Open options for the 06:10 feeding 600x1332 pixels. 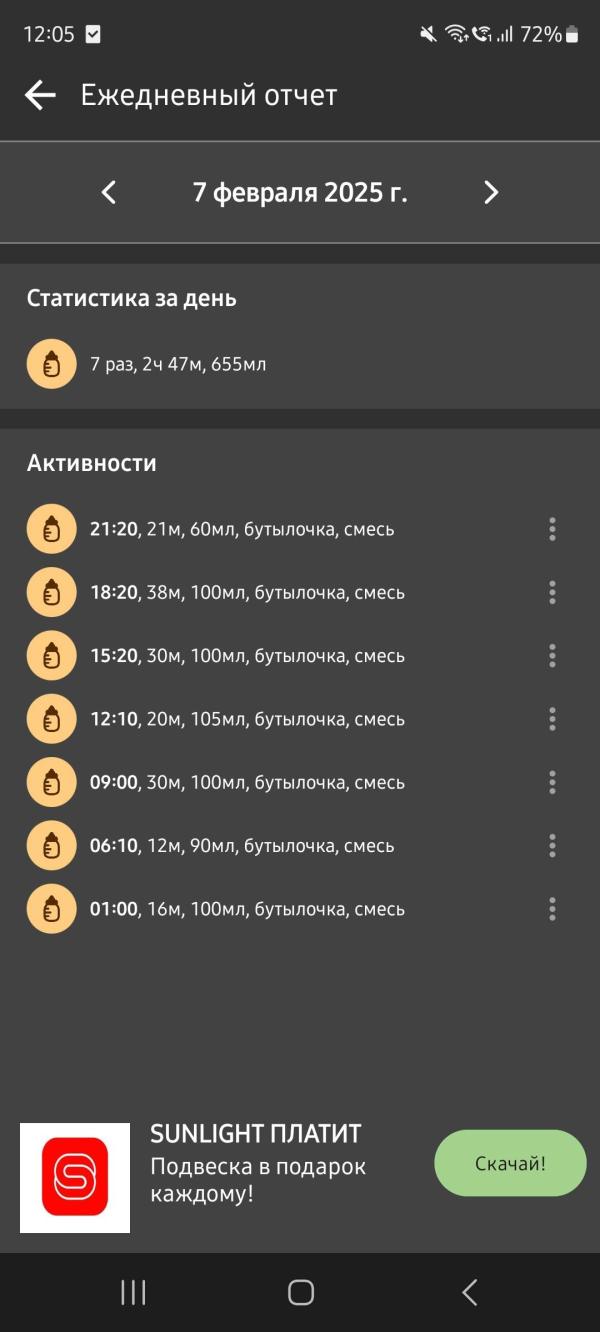point(552,846)
